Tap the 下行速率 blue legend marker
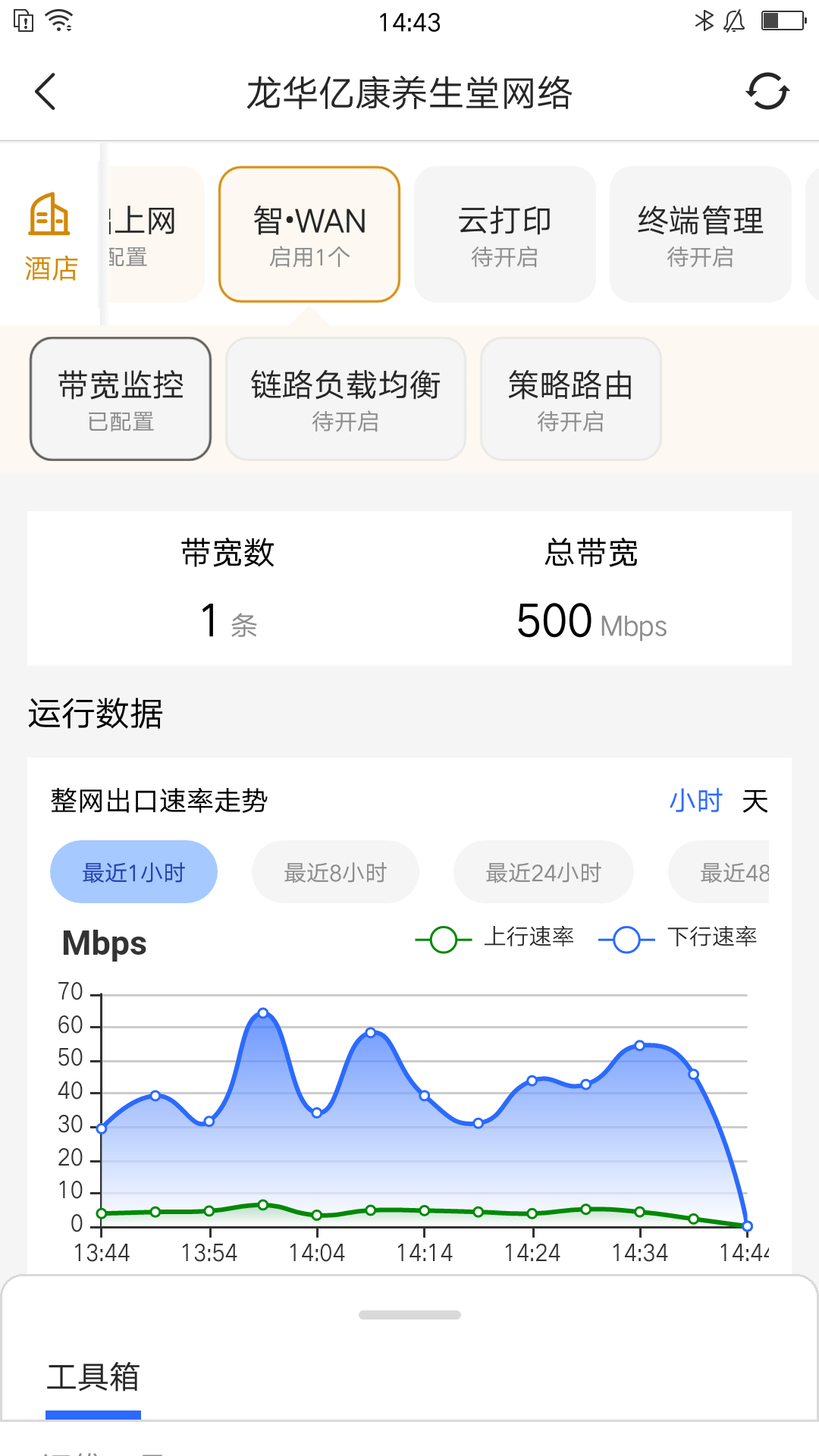Screen dimensions: 819x1456 [625, 937]
